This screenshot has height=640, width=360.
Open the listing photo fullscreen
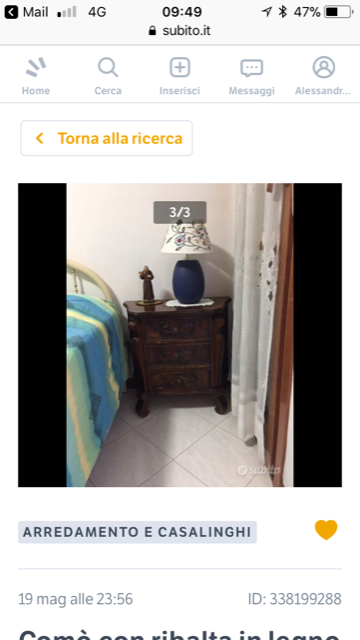coord(180,335)
